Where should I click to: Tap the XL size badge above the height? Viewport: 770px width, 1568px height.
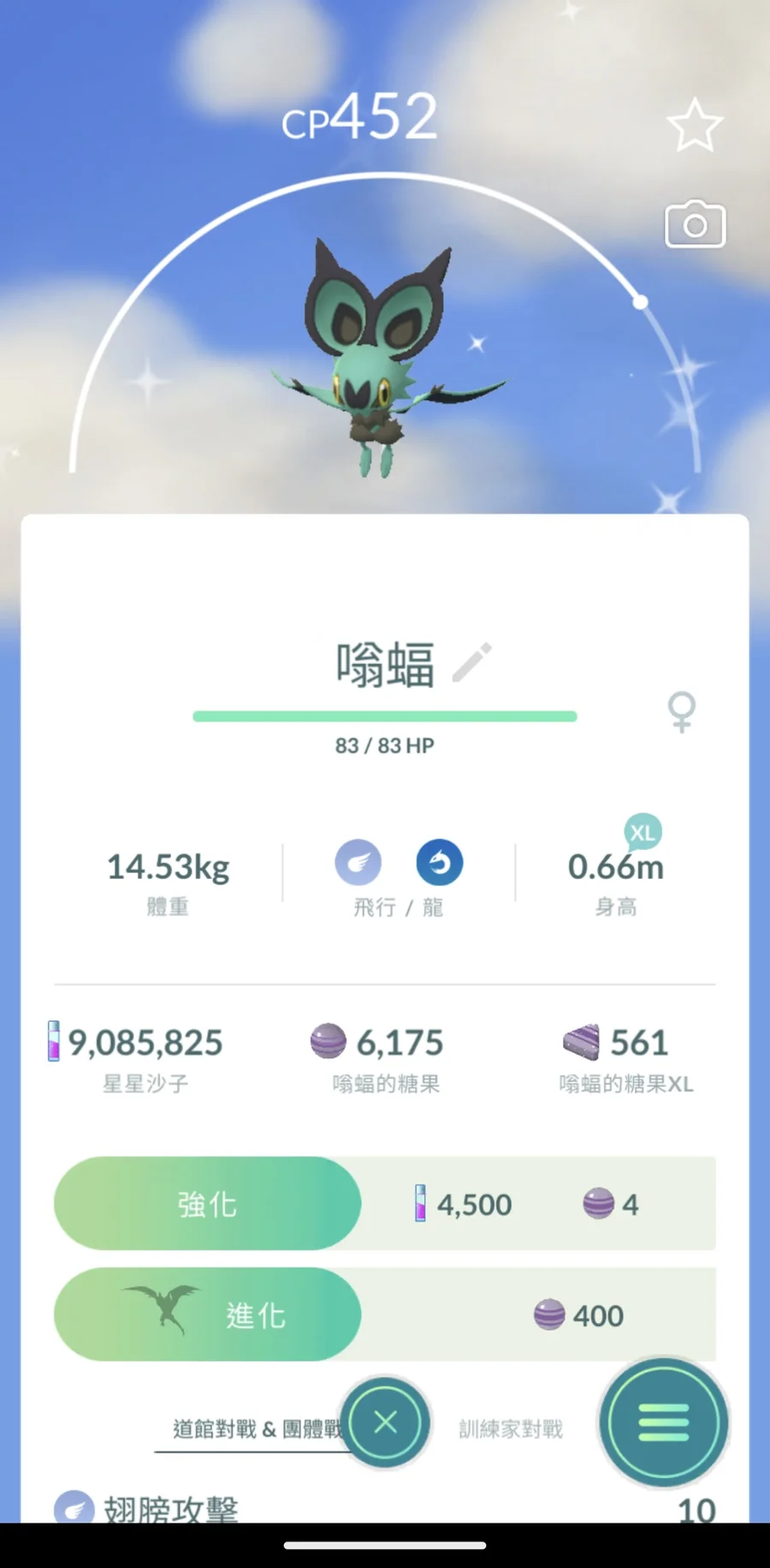pos(643,832)
